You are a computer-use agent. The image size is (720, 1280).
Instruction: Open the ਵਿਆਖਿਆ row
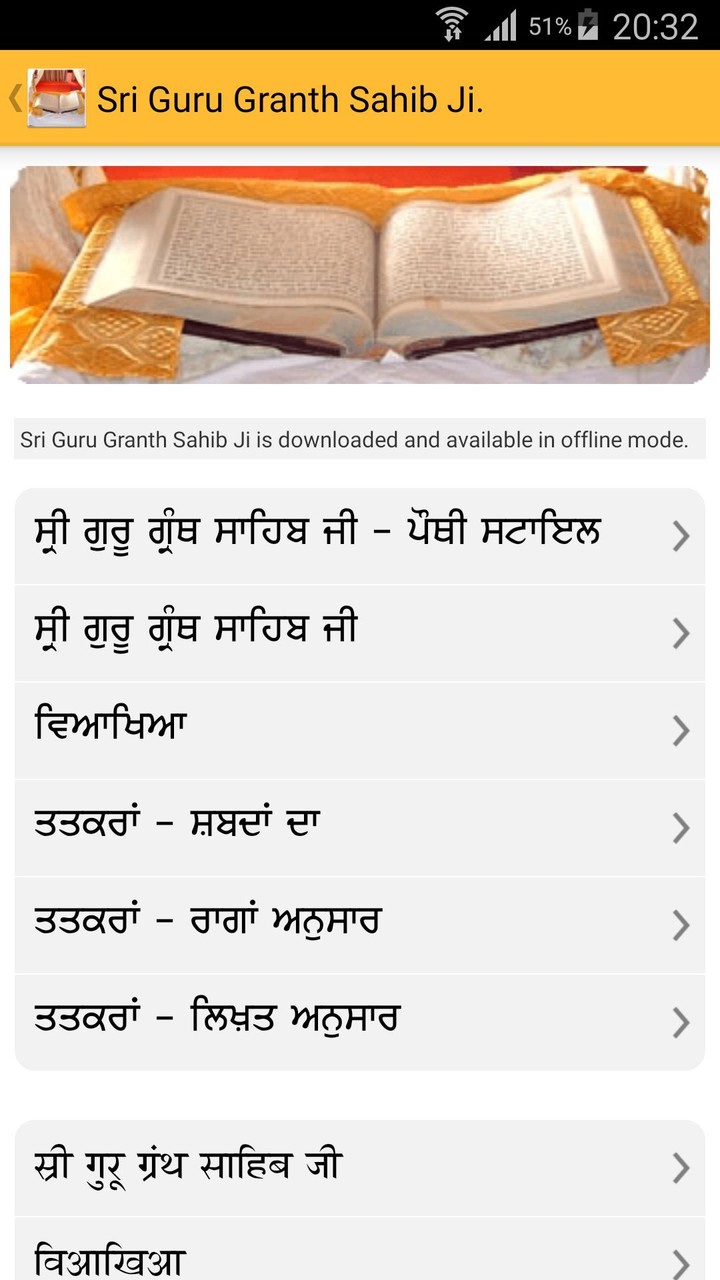[x=360, y=730]
